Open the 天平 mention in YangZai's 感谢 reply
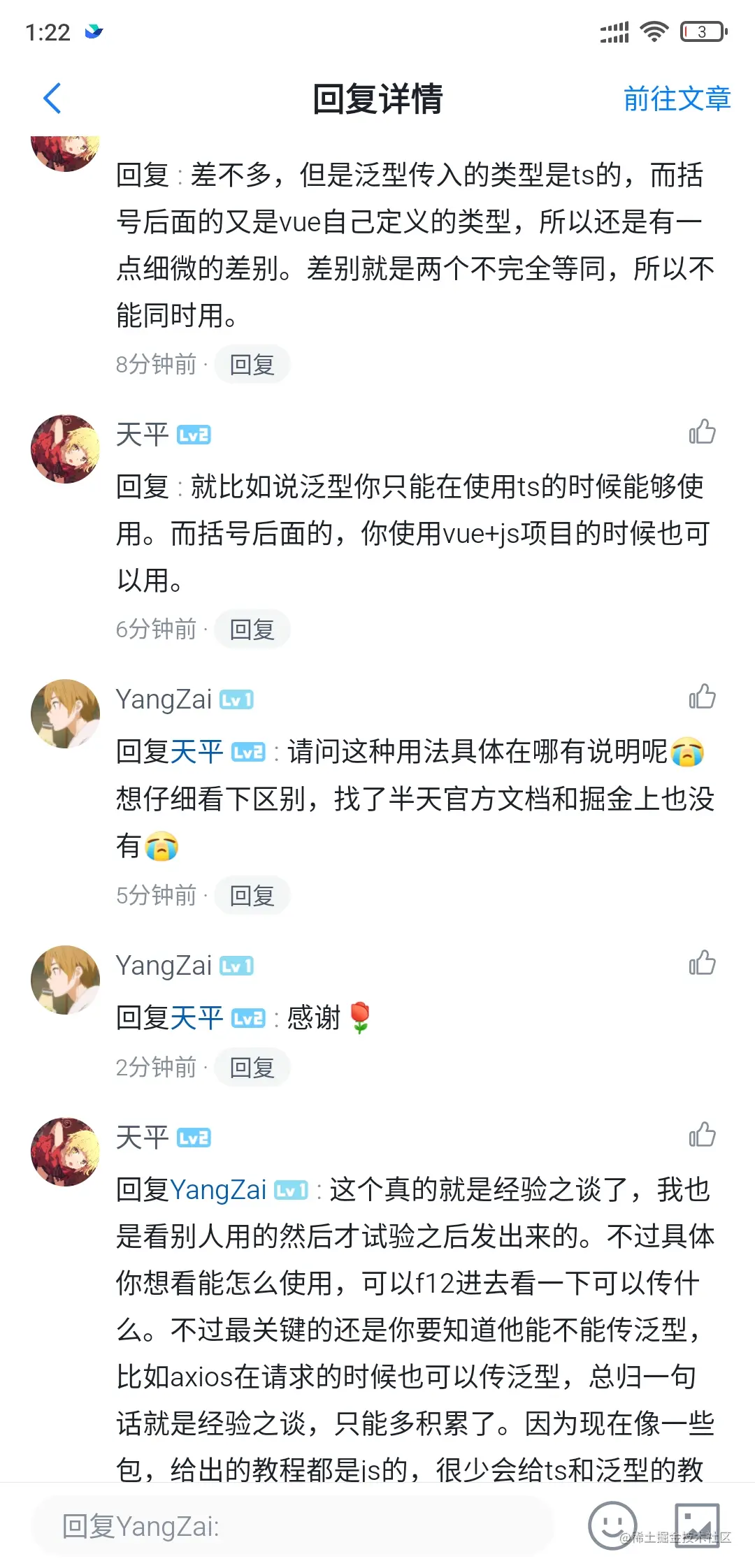 pyautogui.click(x=197, y=1018)
